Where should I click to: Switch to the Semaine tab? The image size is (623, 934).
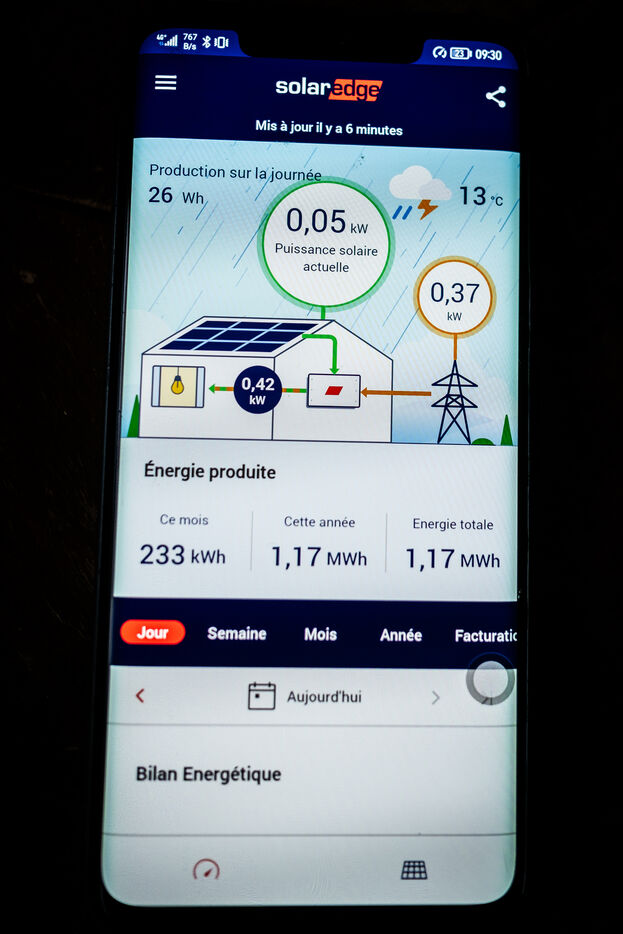[x=237, y=633]
